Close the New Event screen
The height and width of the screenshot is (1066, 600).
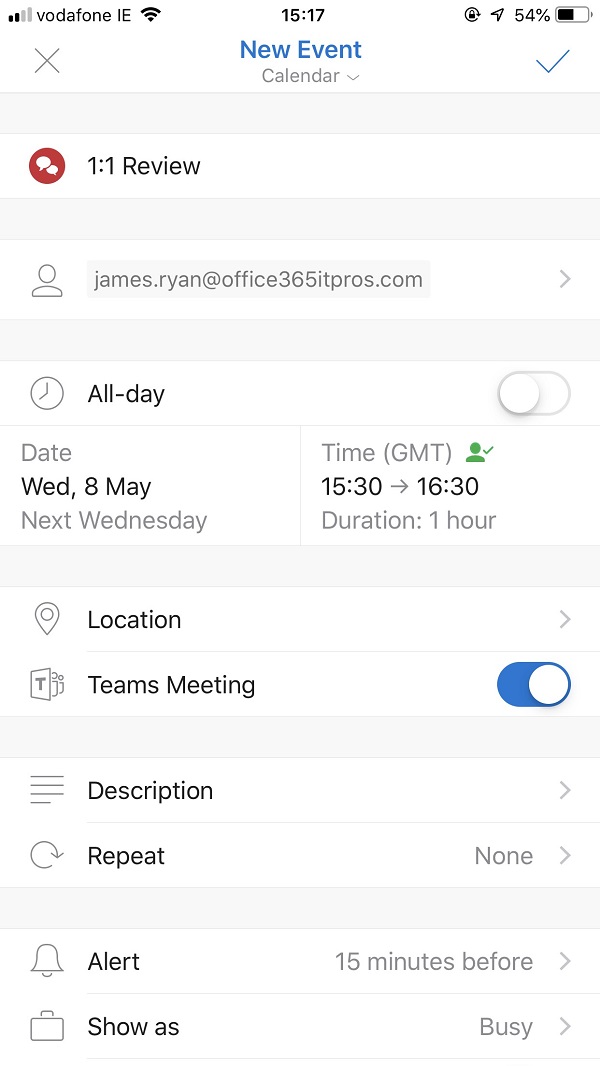coord(47,61)
